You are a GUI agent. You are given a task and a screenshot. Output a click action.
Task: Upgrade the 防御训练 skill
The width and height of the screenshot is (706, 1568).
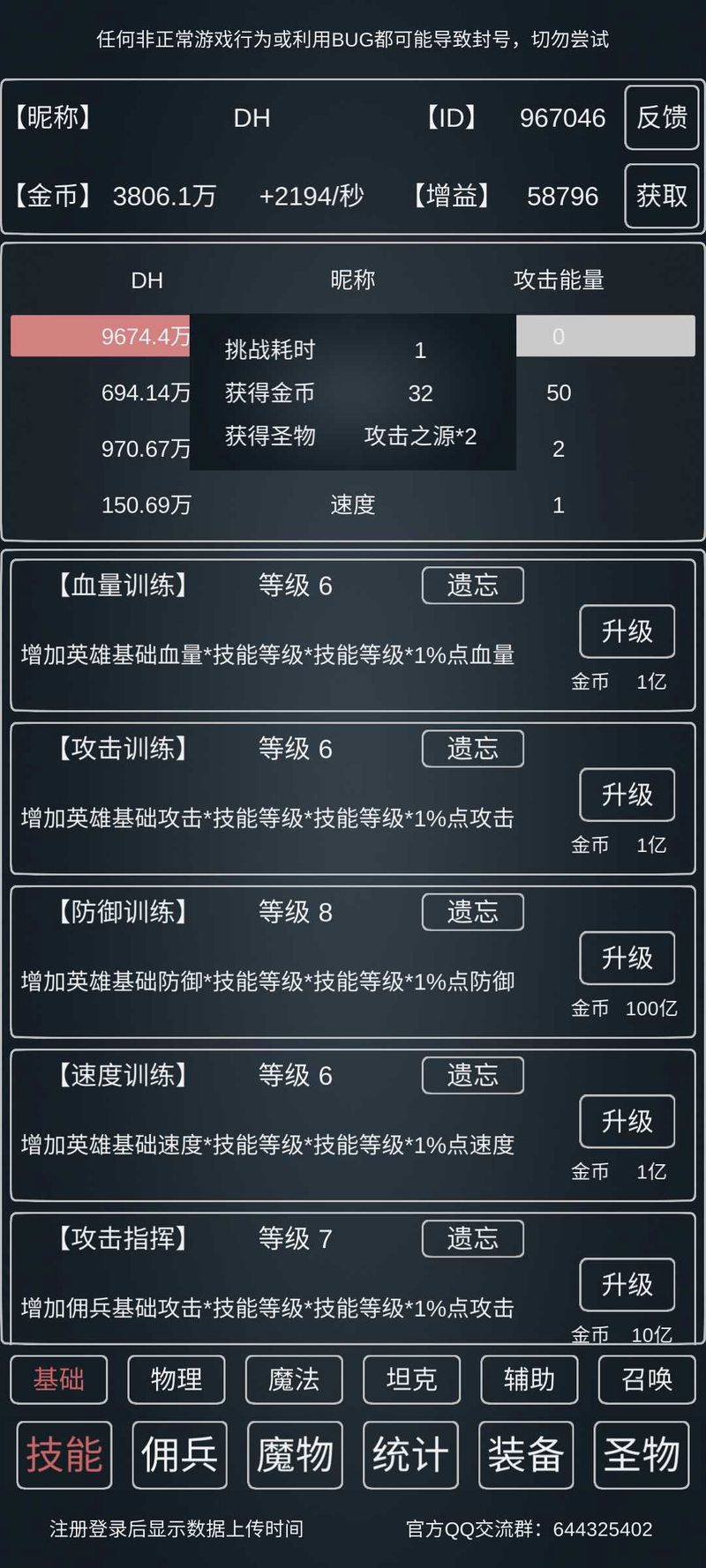(627, 958)
